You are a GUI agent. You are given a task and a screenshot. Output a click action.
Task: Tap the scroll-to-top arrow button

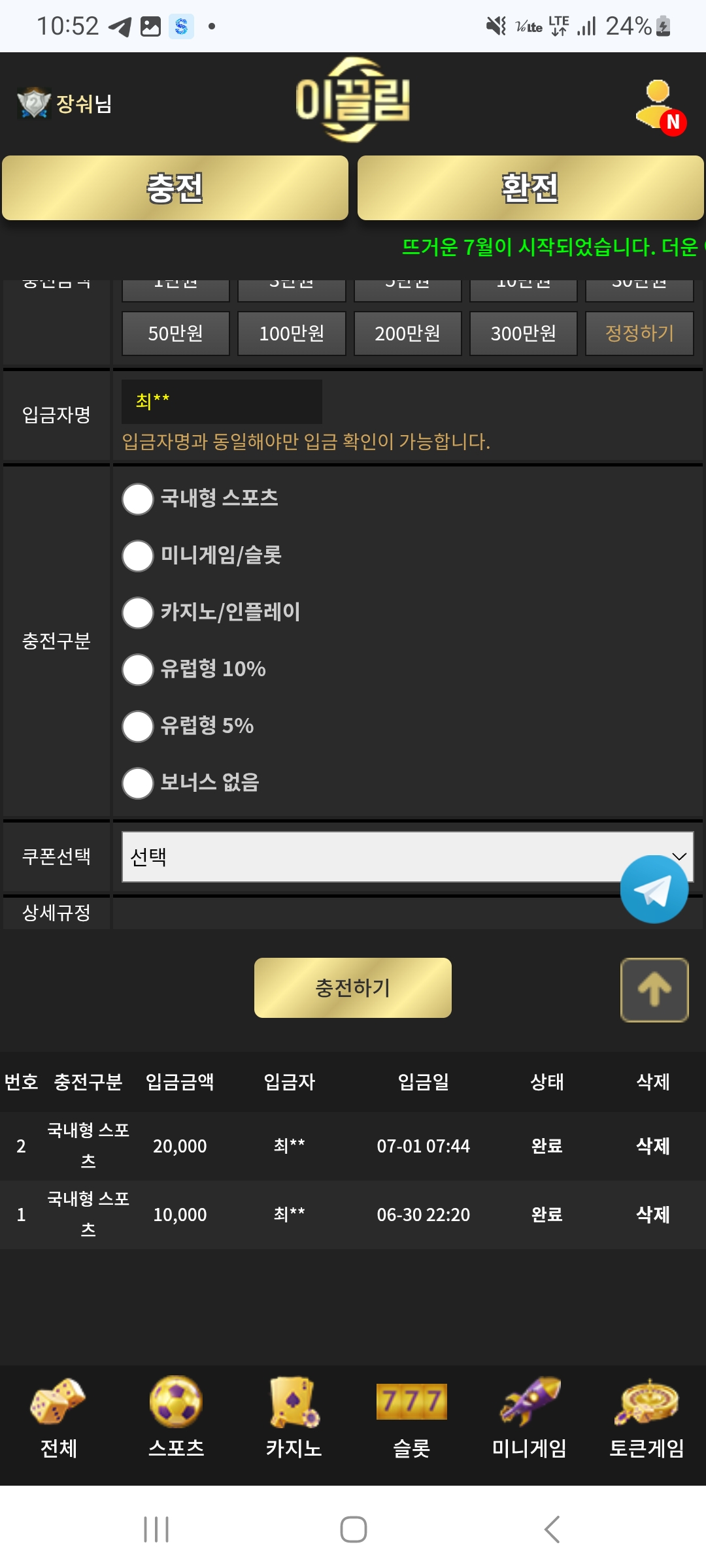[654, 990]
